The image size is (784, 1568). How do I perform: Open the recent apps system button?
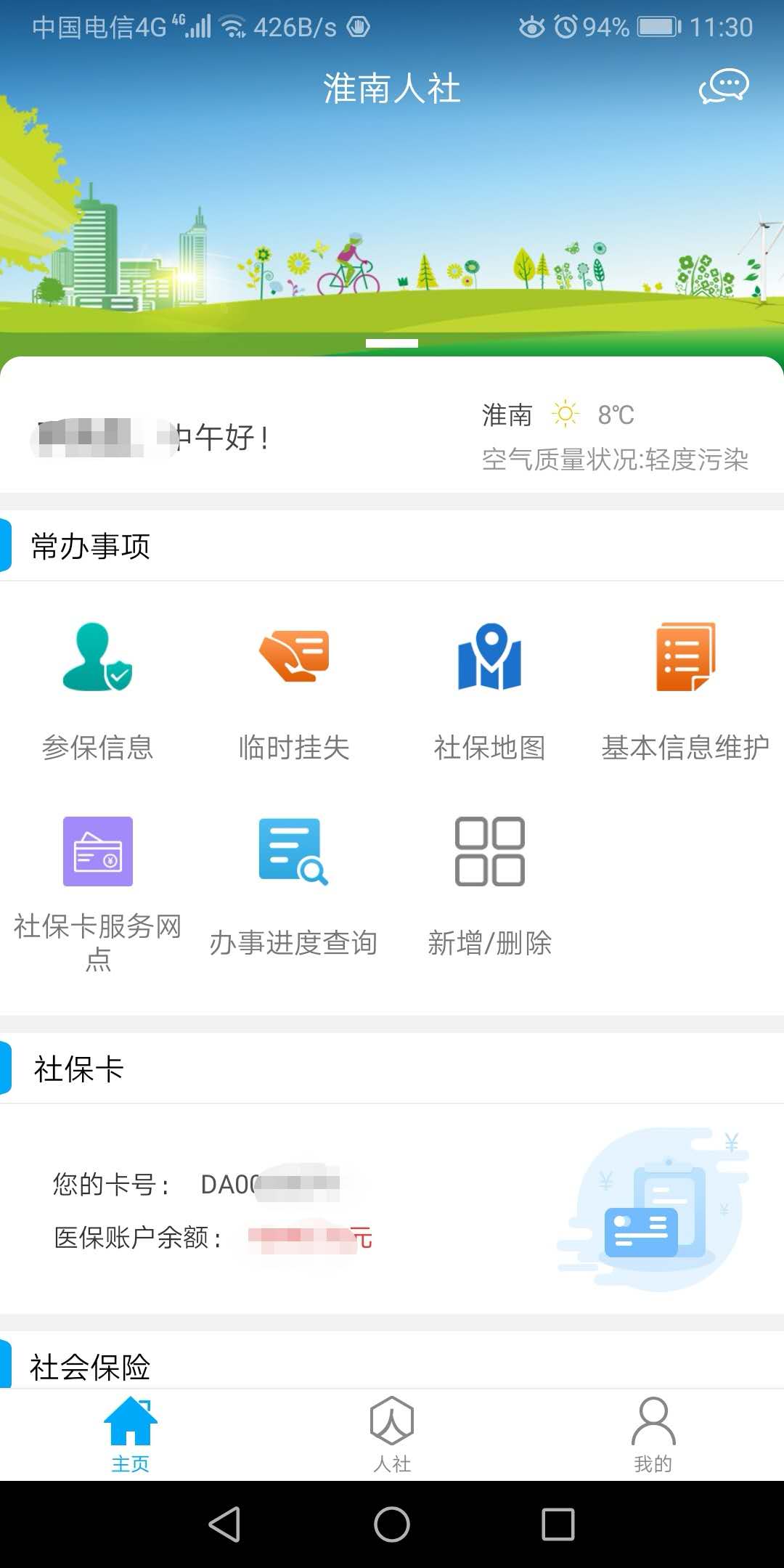pos(558,1524)
